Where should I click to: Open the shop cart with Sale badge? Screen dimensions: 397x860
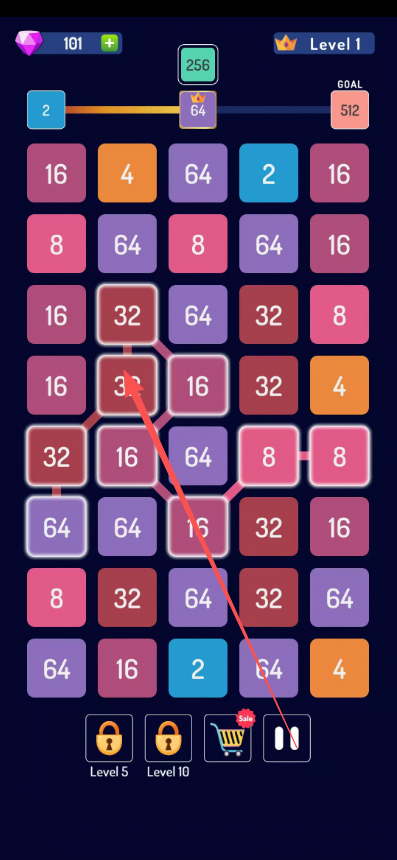228,738
